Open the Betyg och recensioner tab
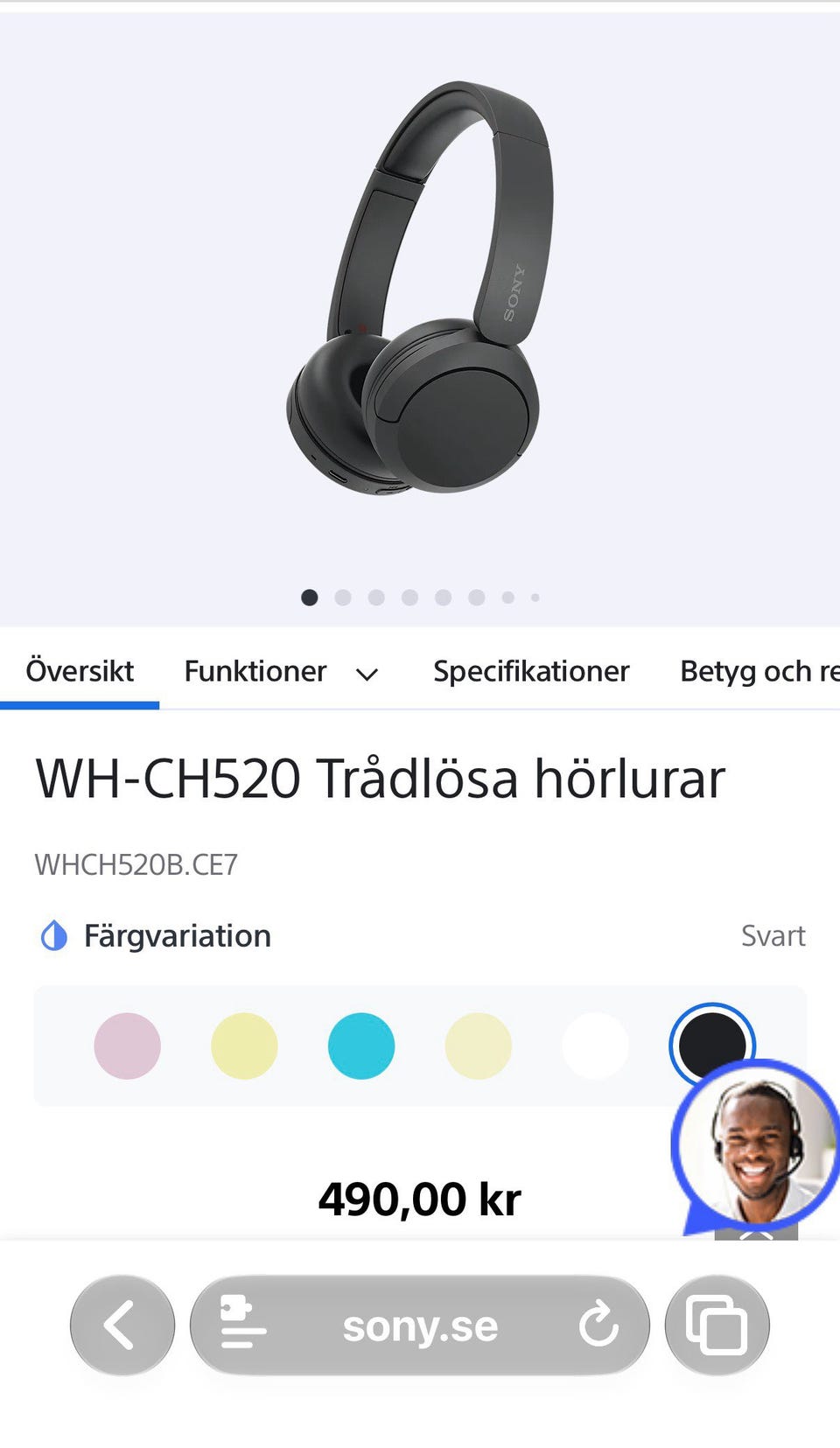 (x=759, y=671)
